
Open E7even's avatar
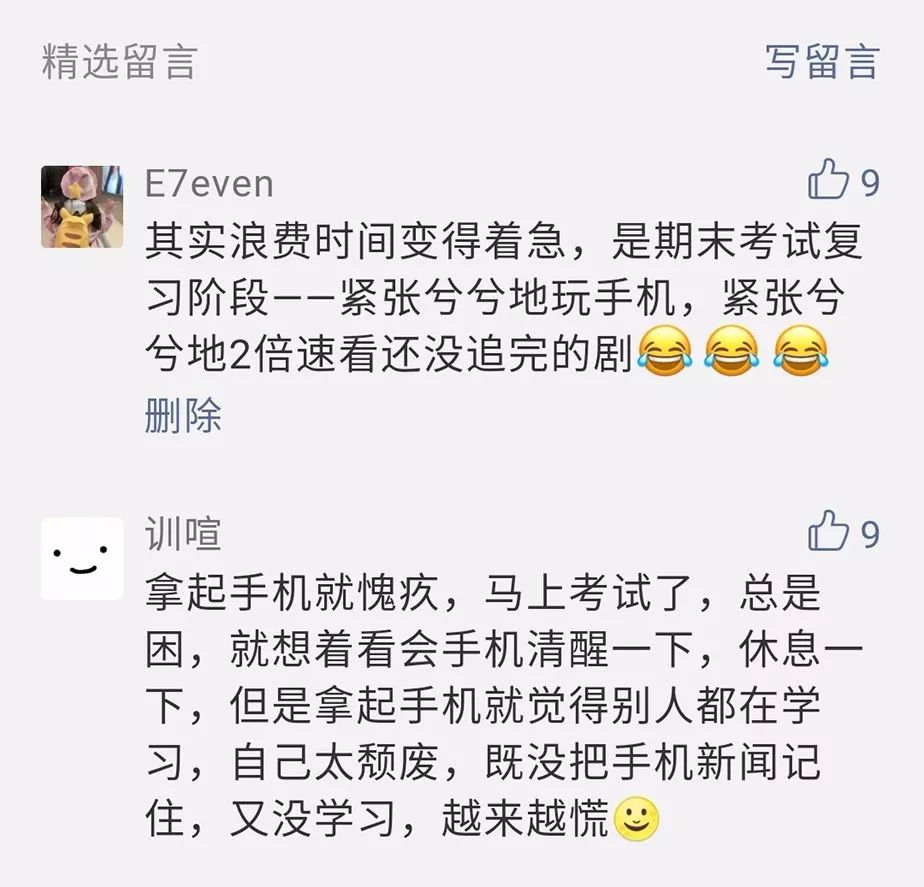(x=82, y=207)
